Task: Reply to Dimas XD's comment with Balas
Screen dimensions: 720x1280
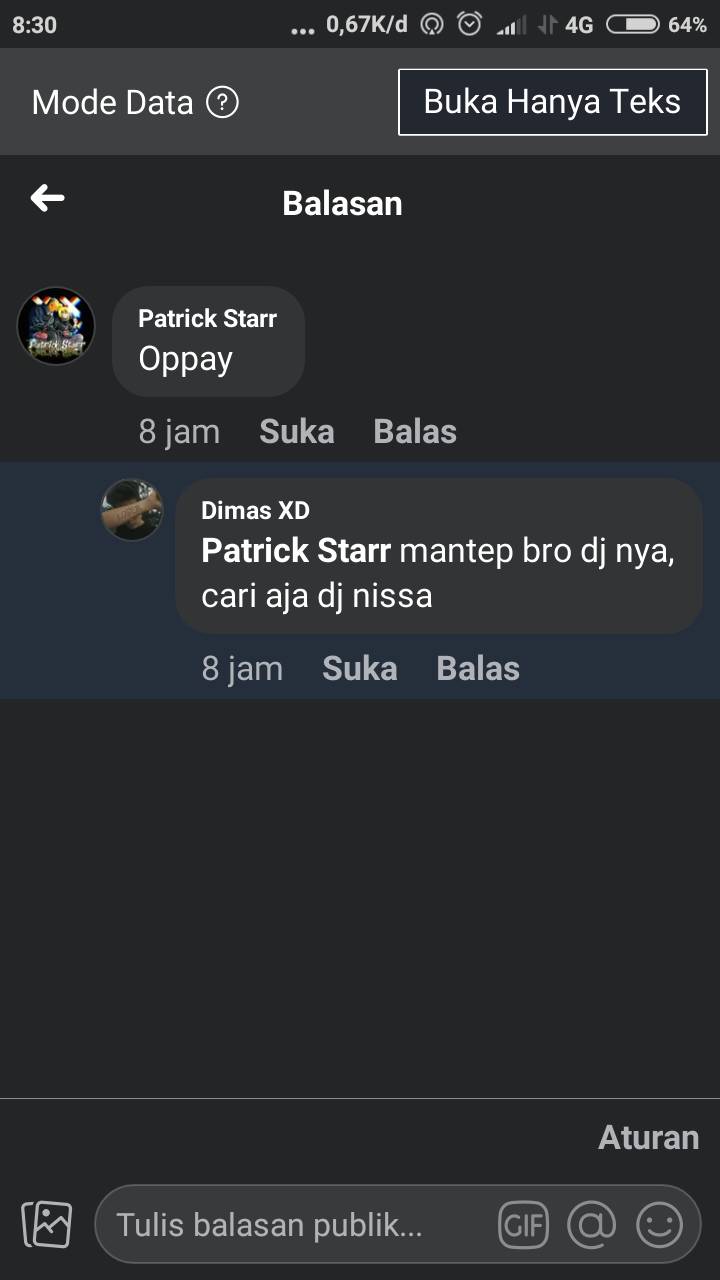Action: 478,668
